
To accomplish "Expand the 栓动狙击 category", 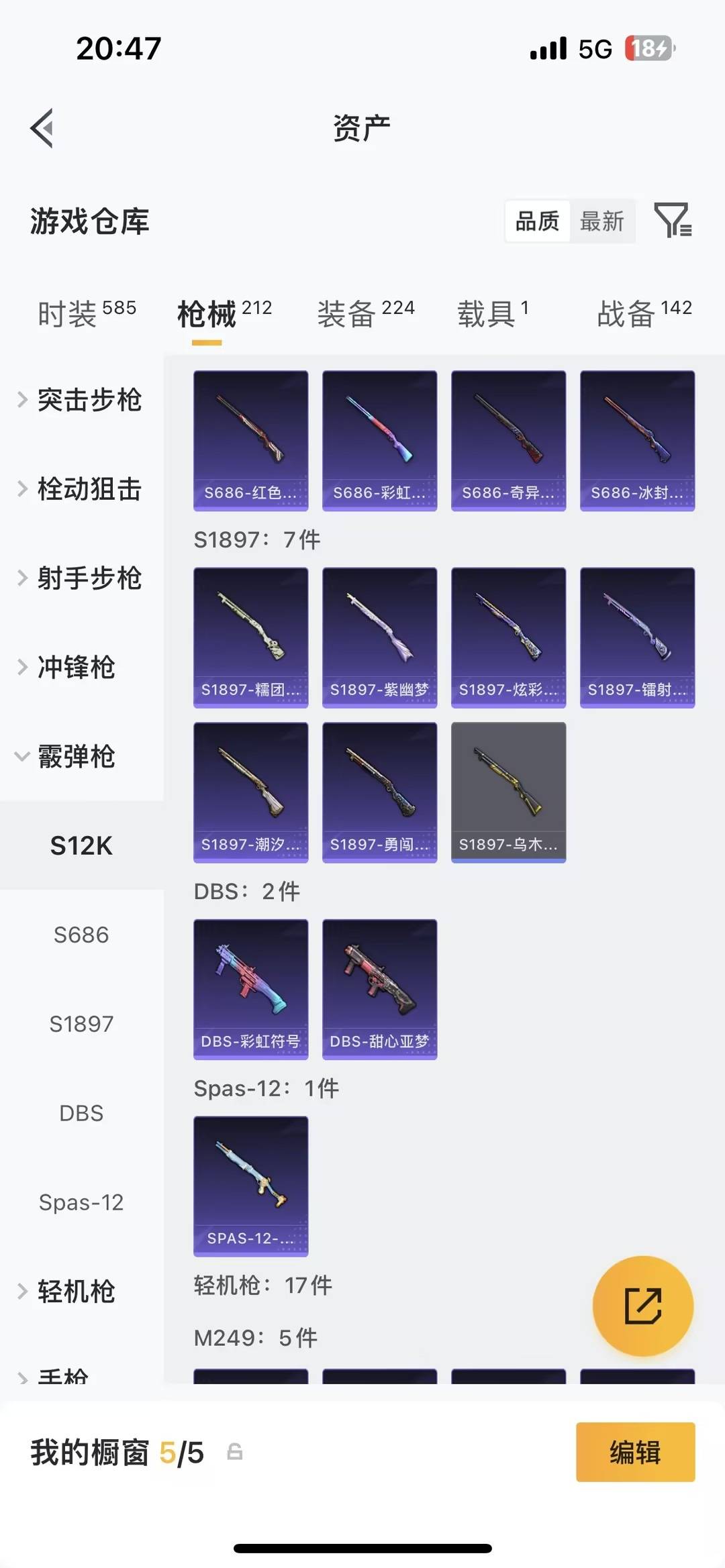I will (91, 490).
